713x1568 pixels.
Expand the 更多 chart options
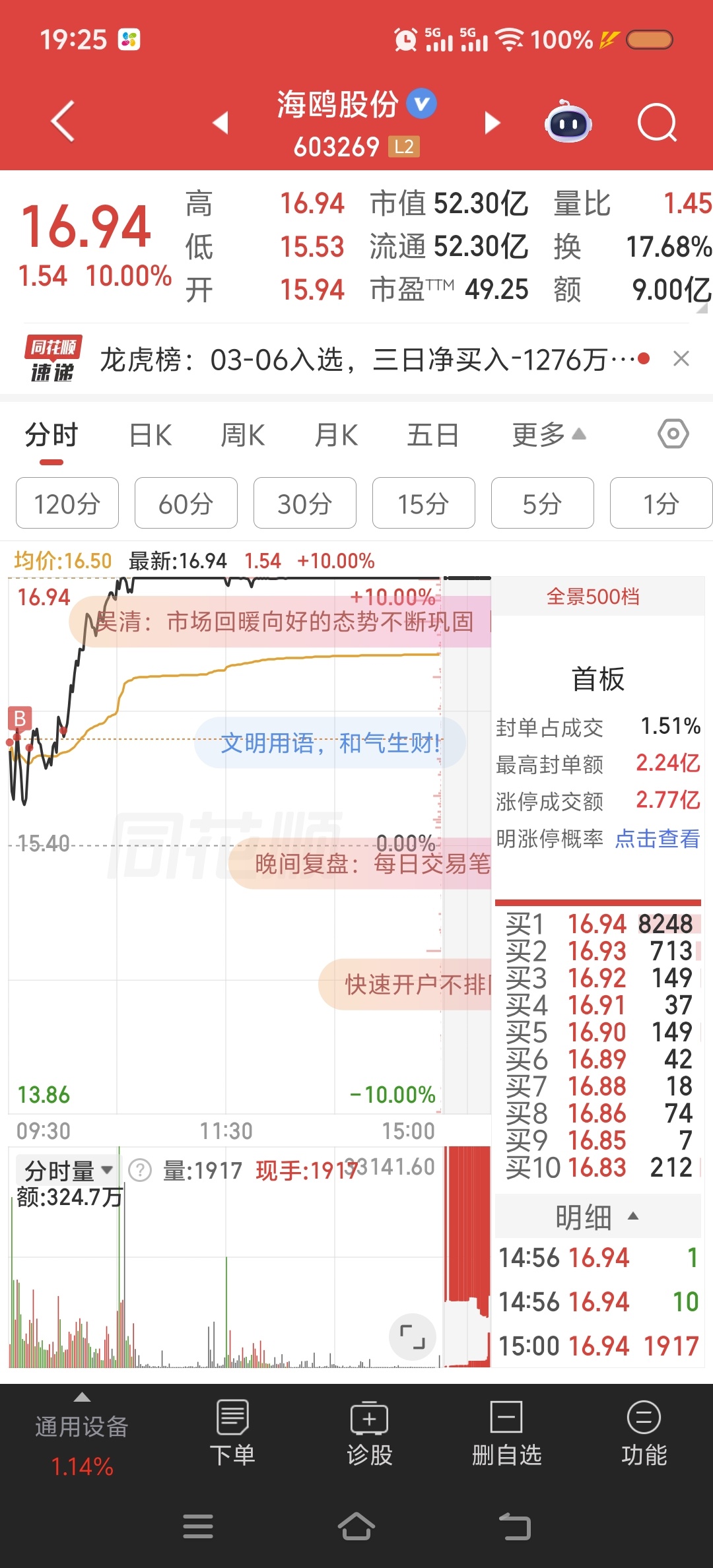click(549, 436)
